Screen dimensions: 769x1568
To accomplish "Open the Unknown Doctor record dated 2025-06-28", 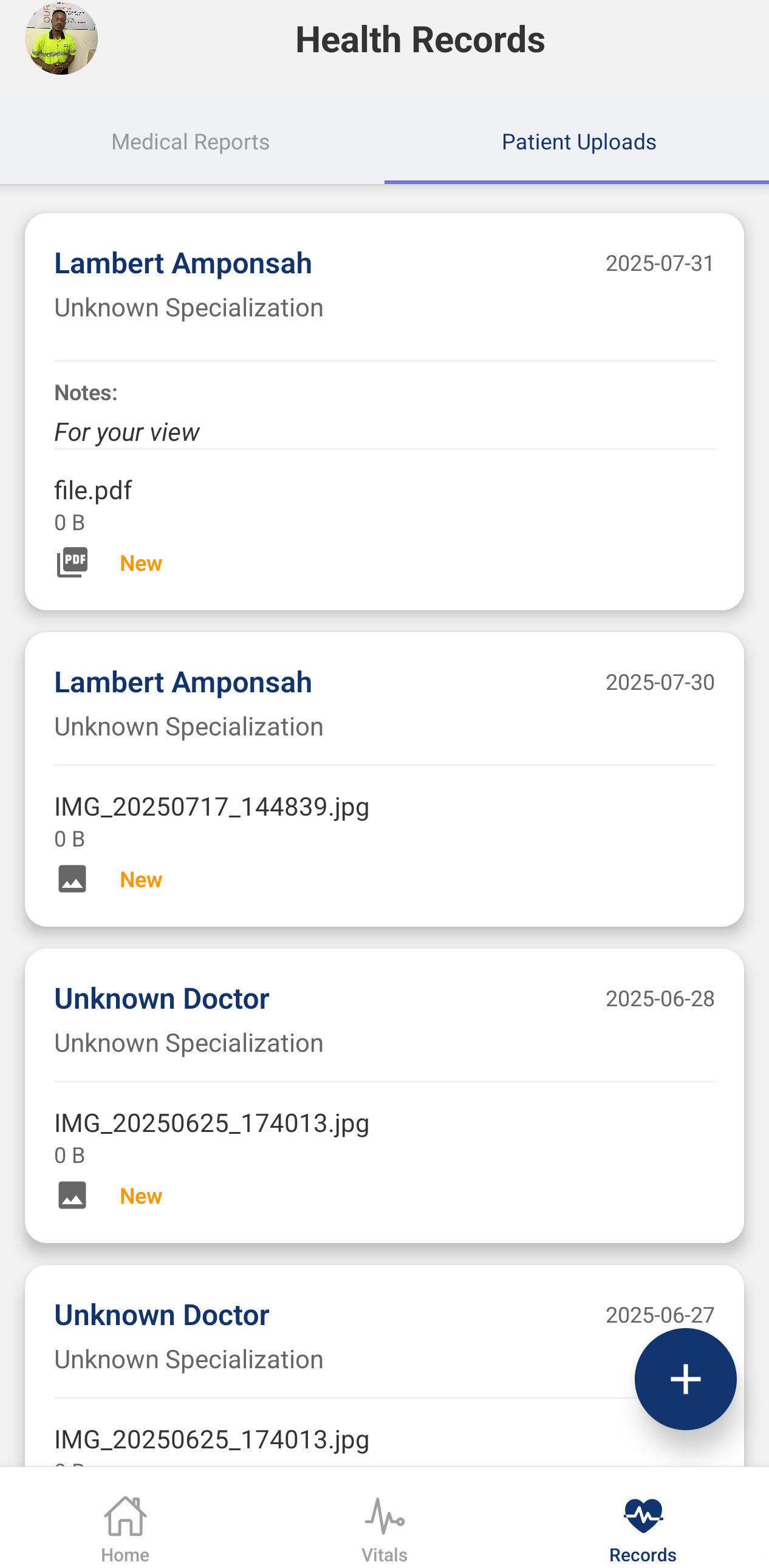I will 162,998.
